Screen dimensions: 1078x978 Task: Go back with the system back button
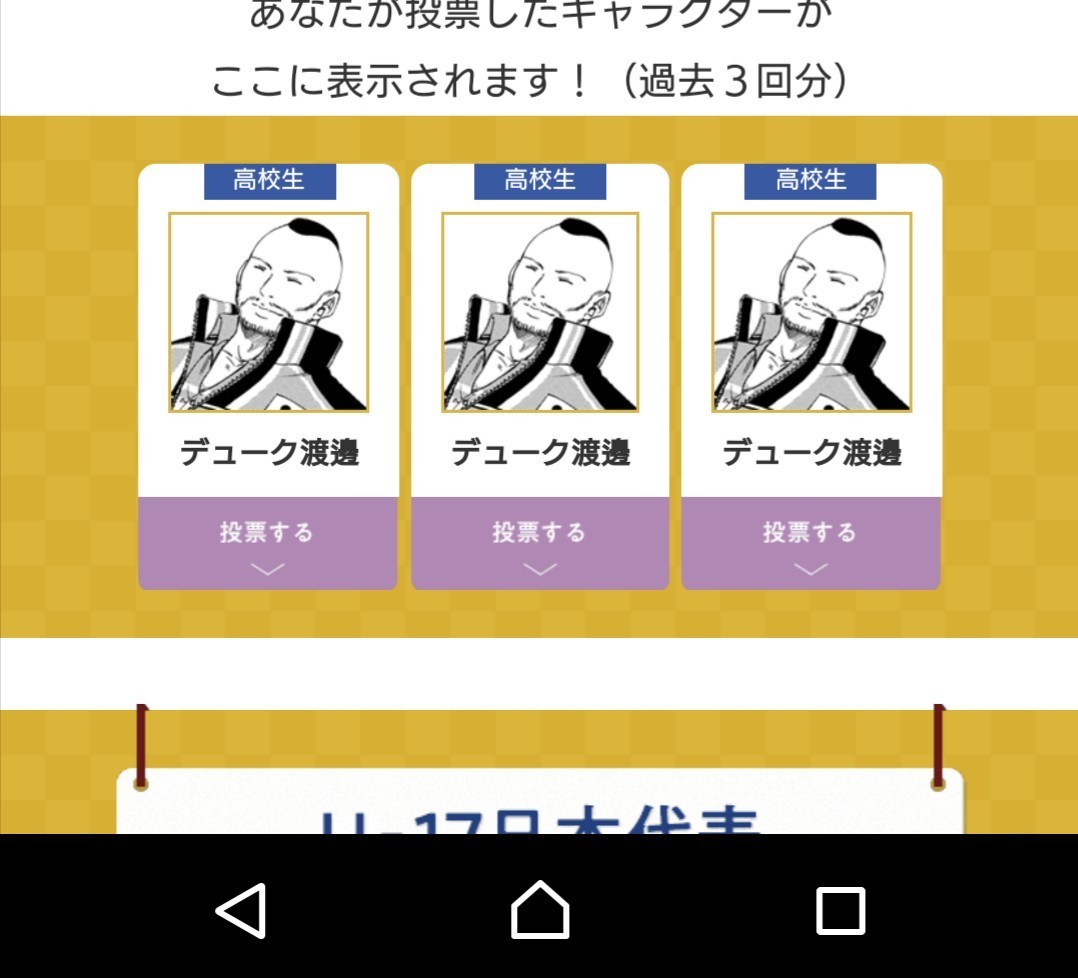(241, 910)
